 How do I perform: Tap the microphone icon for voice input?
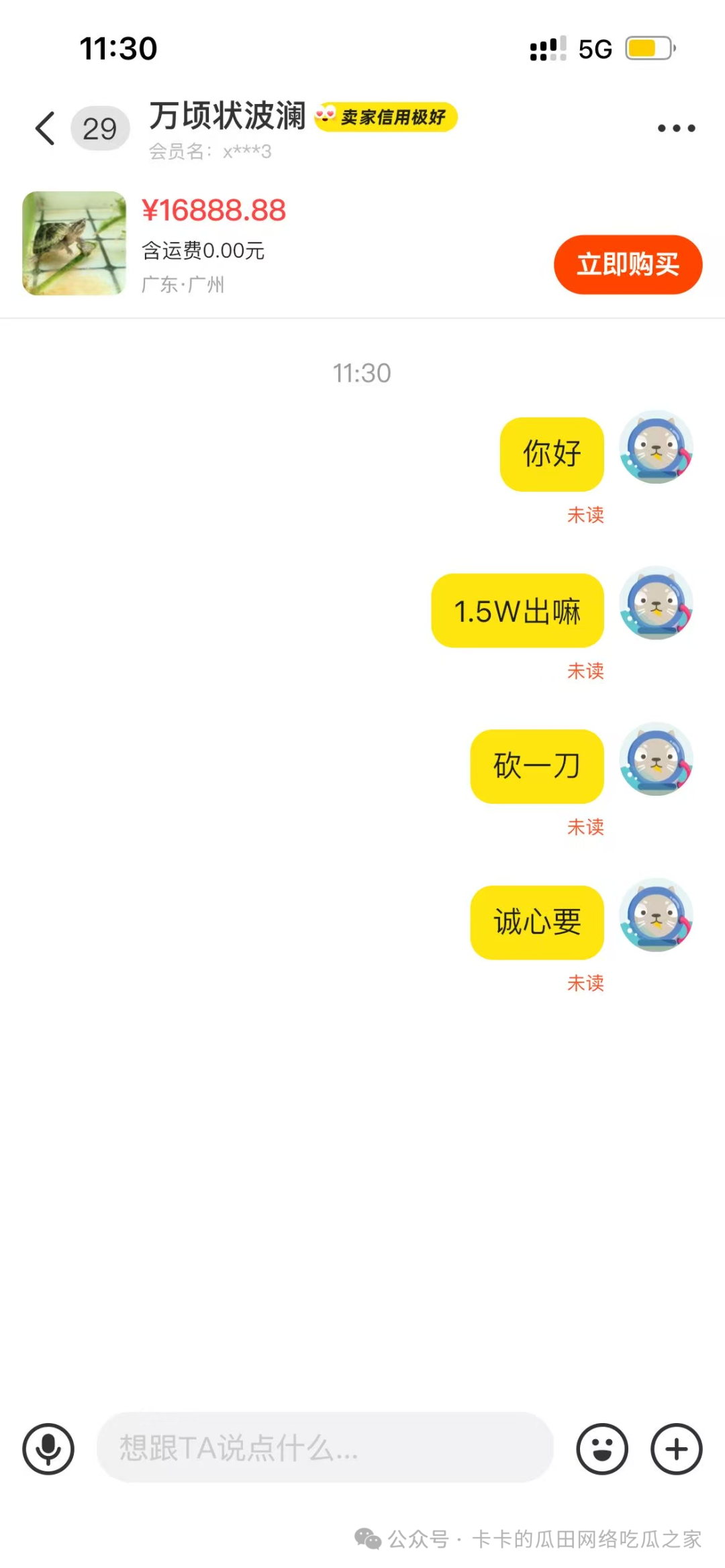point(48,1449)
